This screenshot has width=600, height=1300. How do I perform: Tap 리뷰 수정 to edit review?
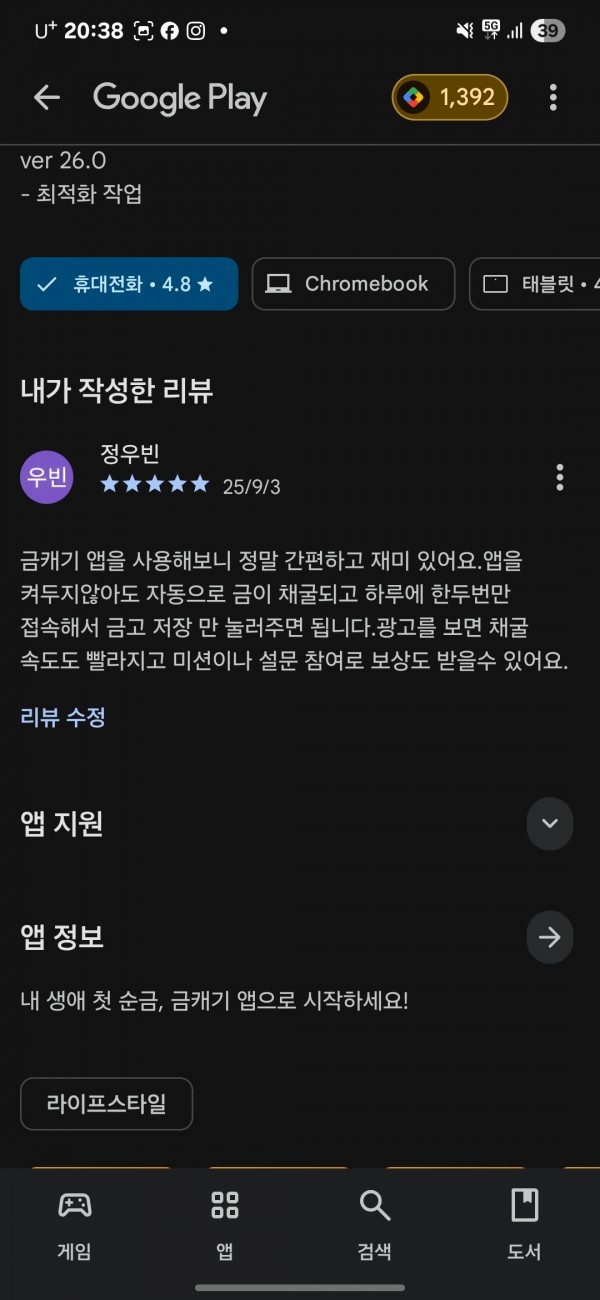point(63,716)
